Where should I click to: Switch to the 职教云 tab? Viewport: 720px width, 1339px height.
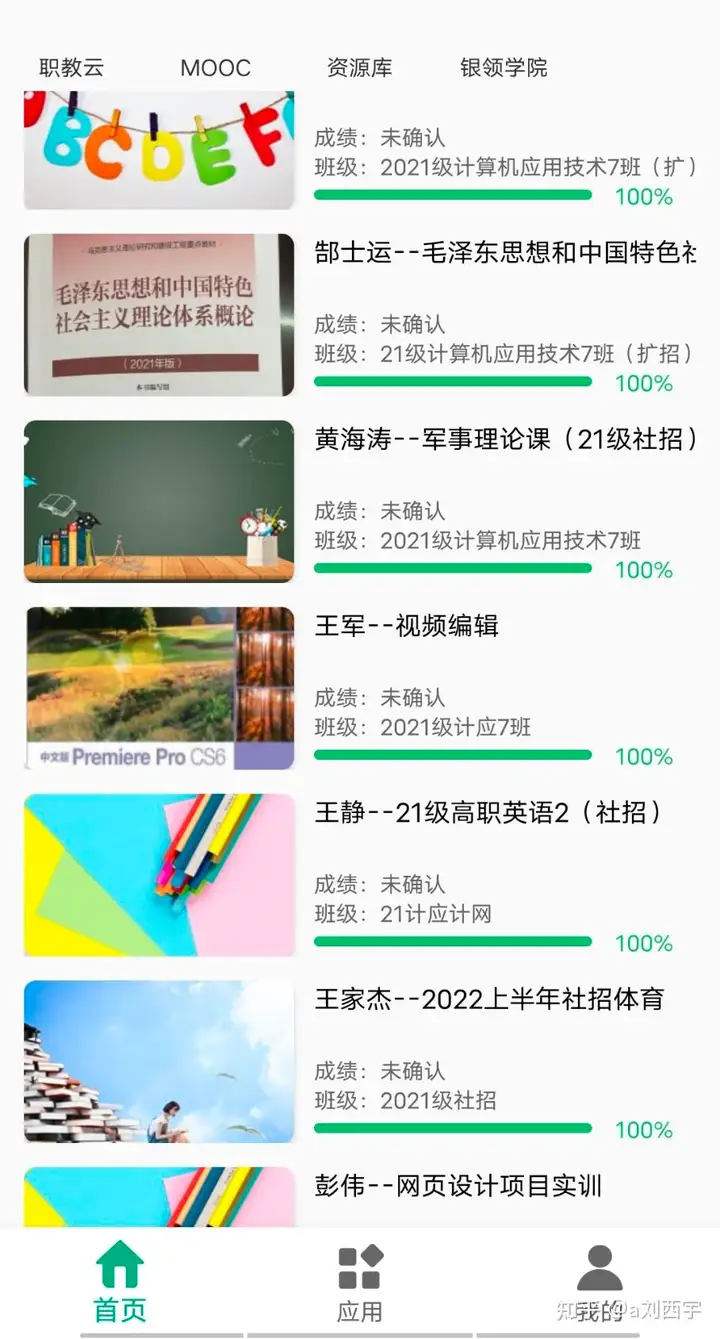(x=71, y=68)
